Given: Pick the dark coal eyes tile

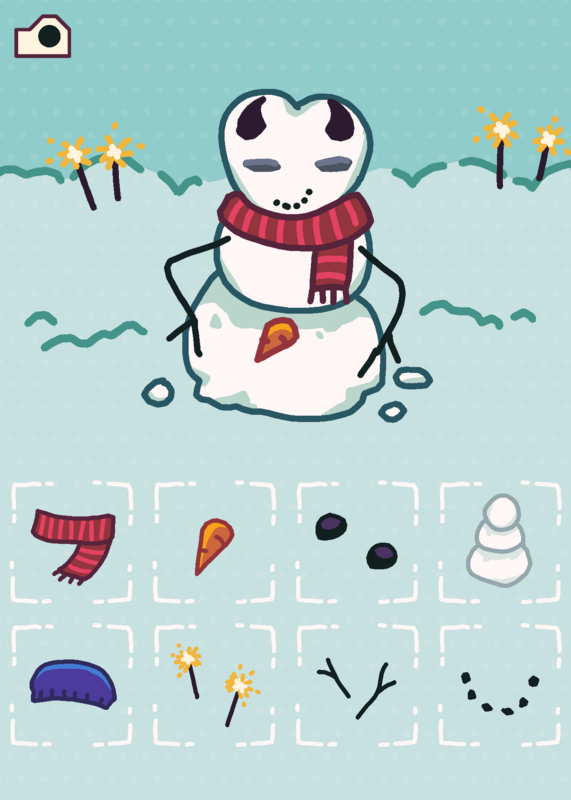Looking at the screenshot, I should coord(357,542).
